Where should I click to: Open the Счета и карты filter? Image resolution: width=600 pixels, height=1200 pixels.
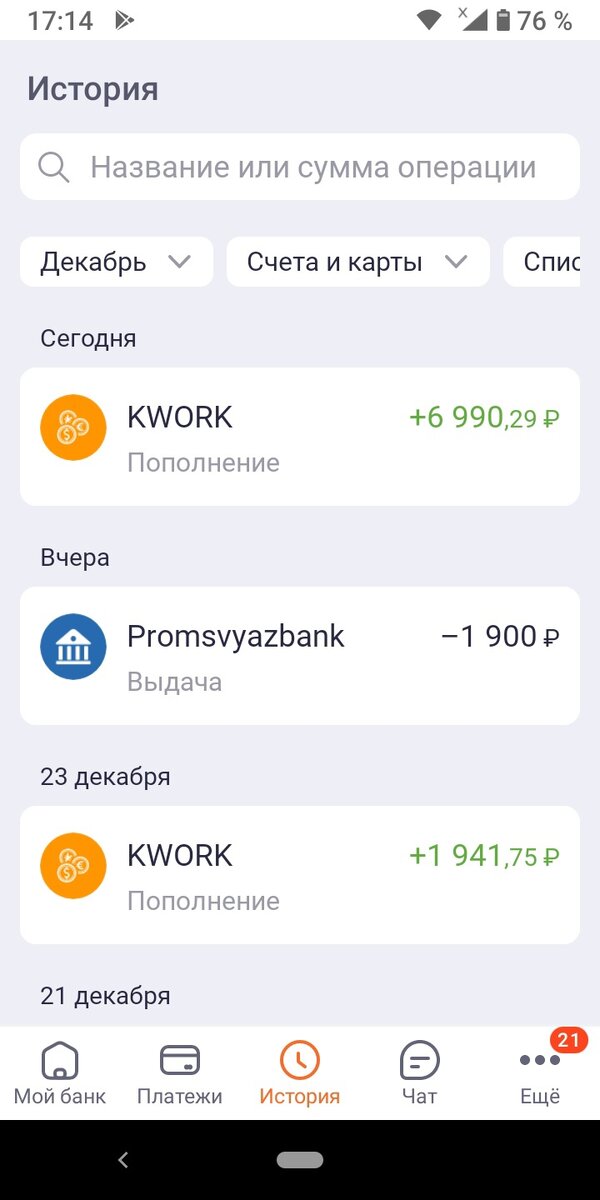(x=358, y=262)
